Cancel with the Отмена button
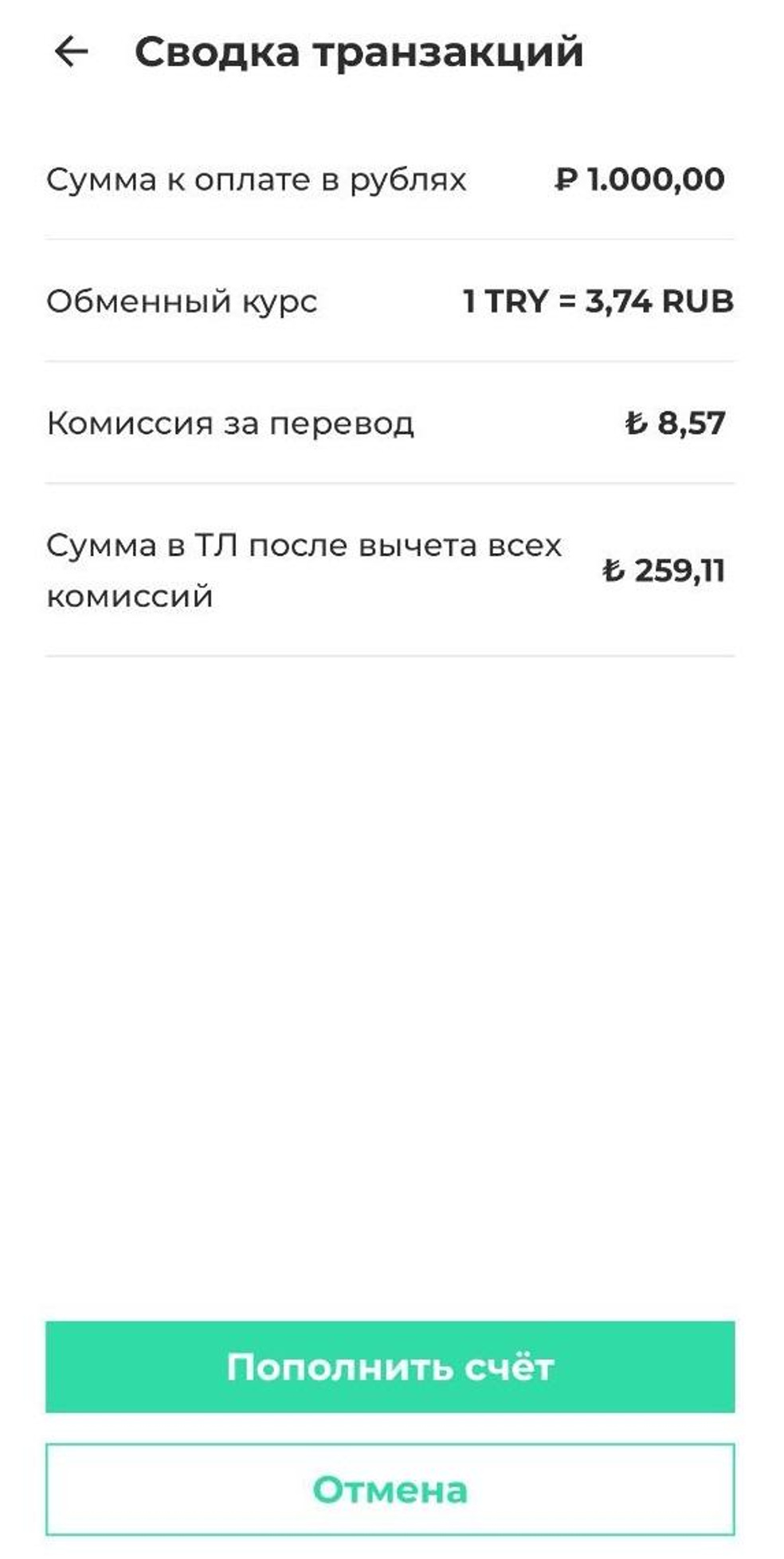The height and width of the screenshot is (1559, 784). point(390,1489)
